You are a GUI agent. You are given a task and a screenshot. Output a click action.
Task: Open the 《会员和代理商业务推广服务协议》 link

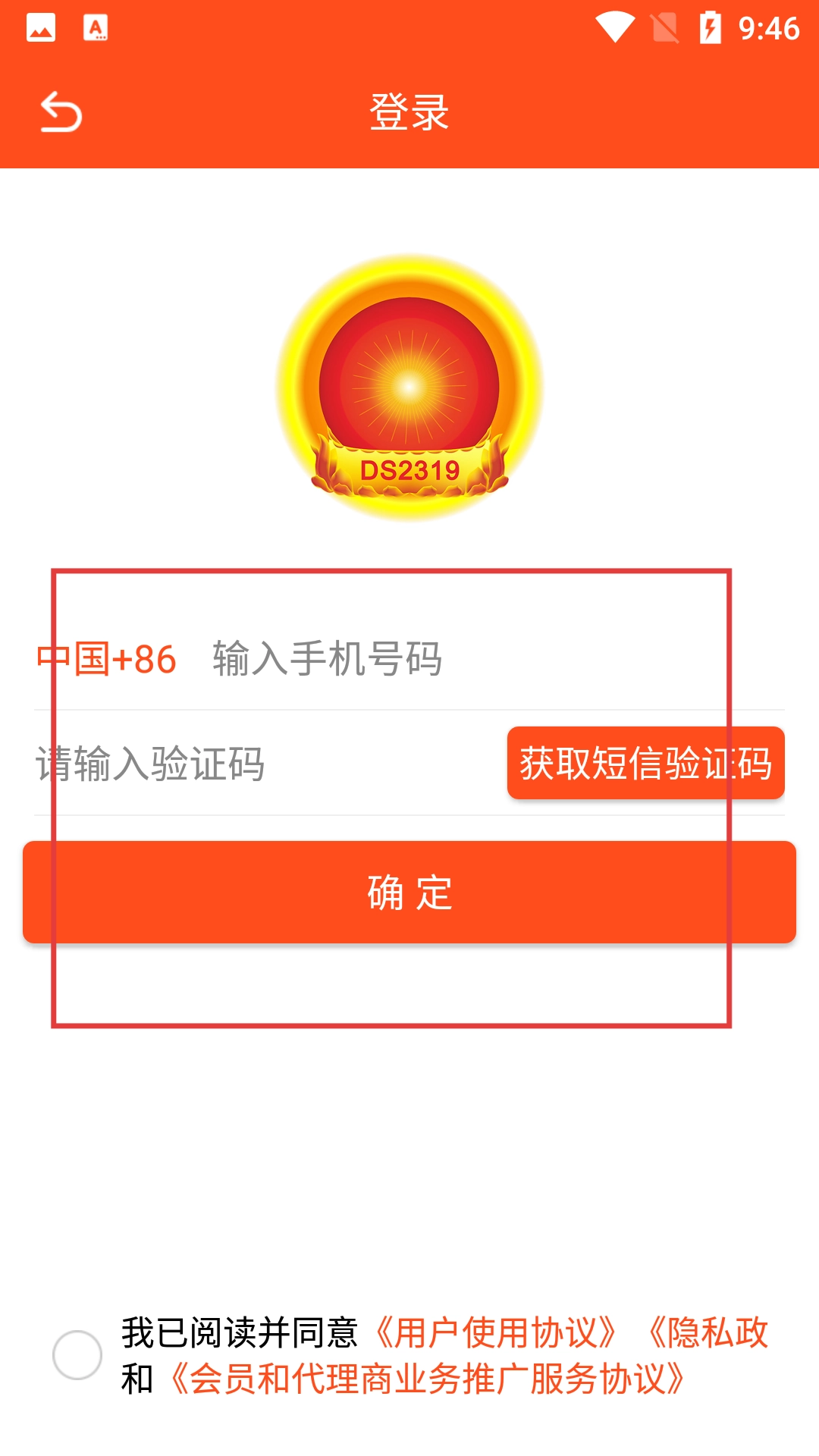point(428,1379)
